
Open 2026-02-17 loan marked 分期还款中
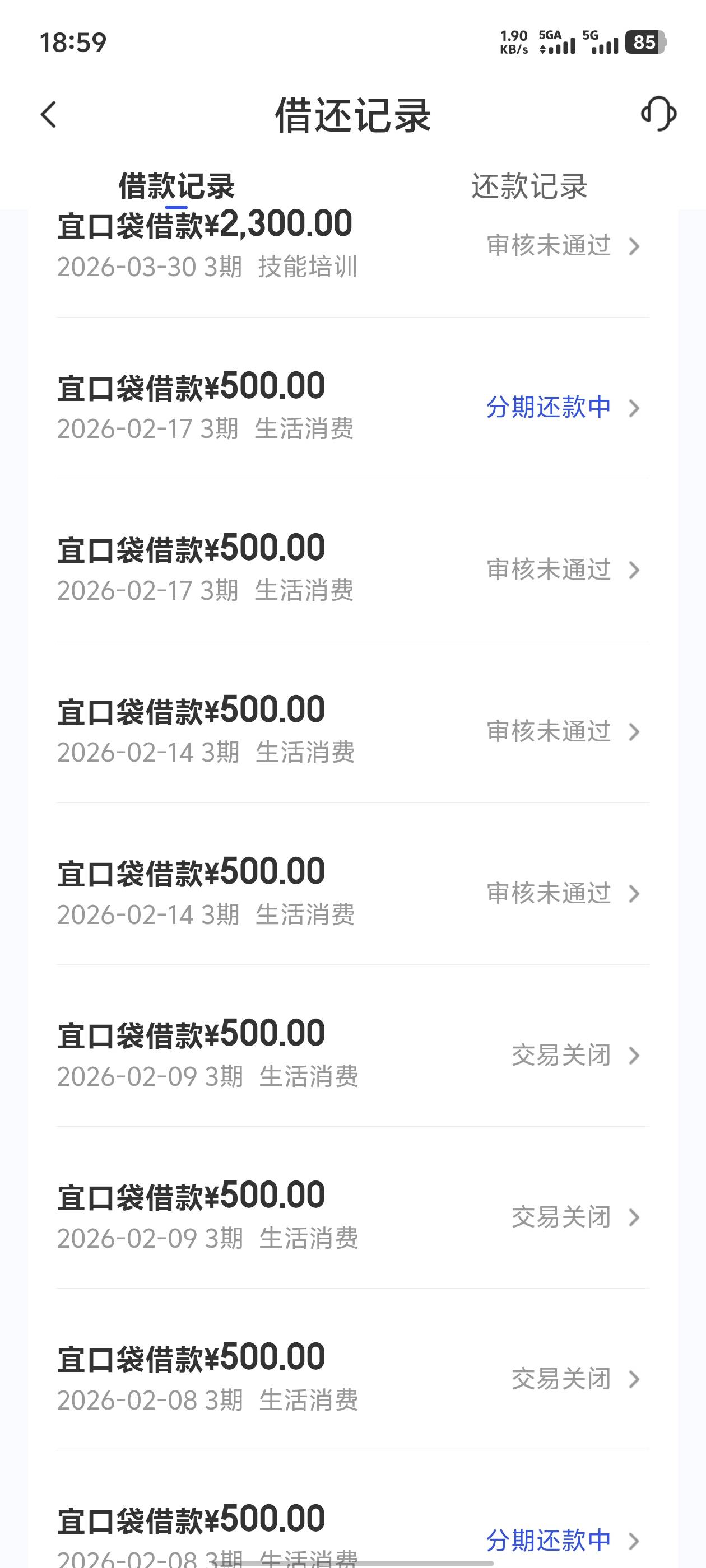click(352, 407)
